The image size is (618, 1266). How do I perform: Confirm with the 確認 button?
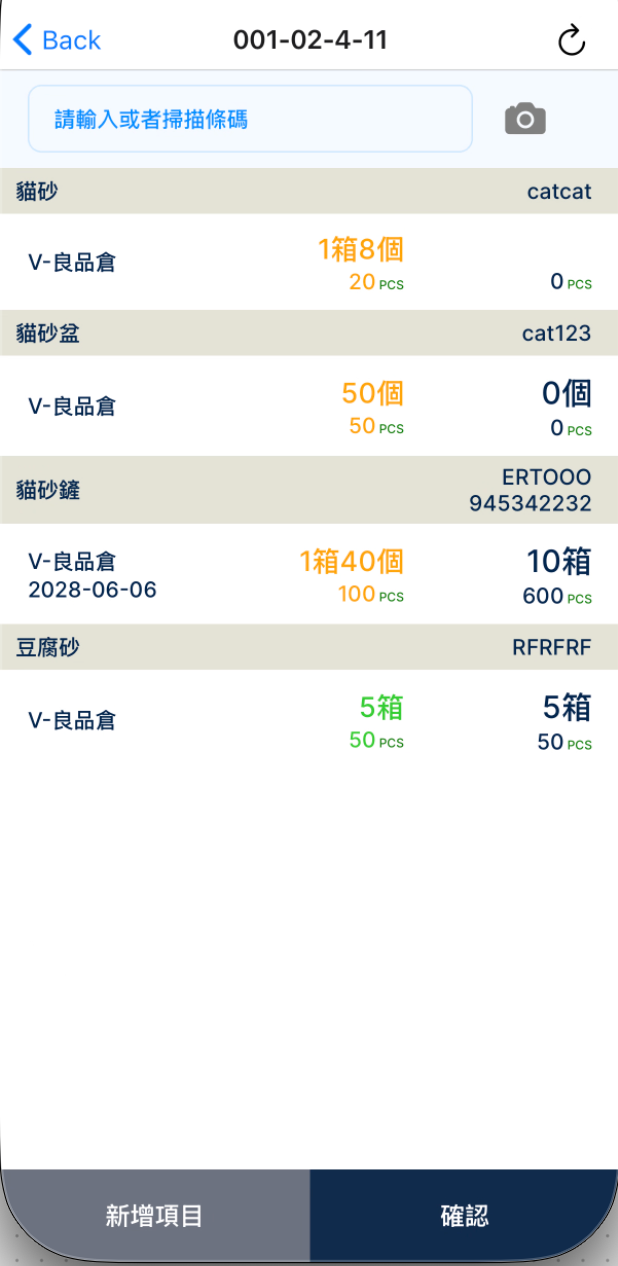[x=464, y=1216]
